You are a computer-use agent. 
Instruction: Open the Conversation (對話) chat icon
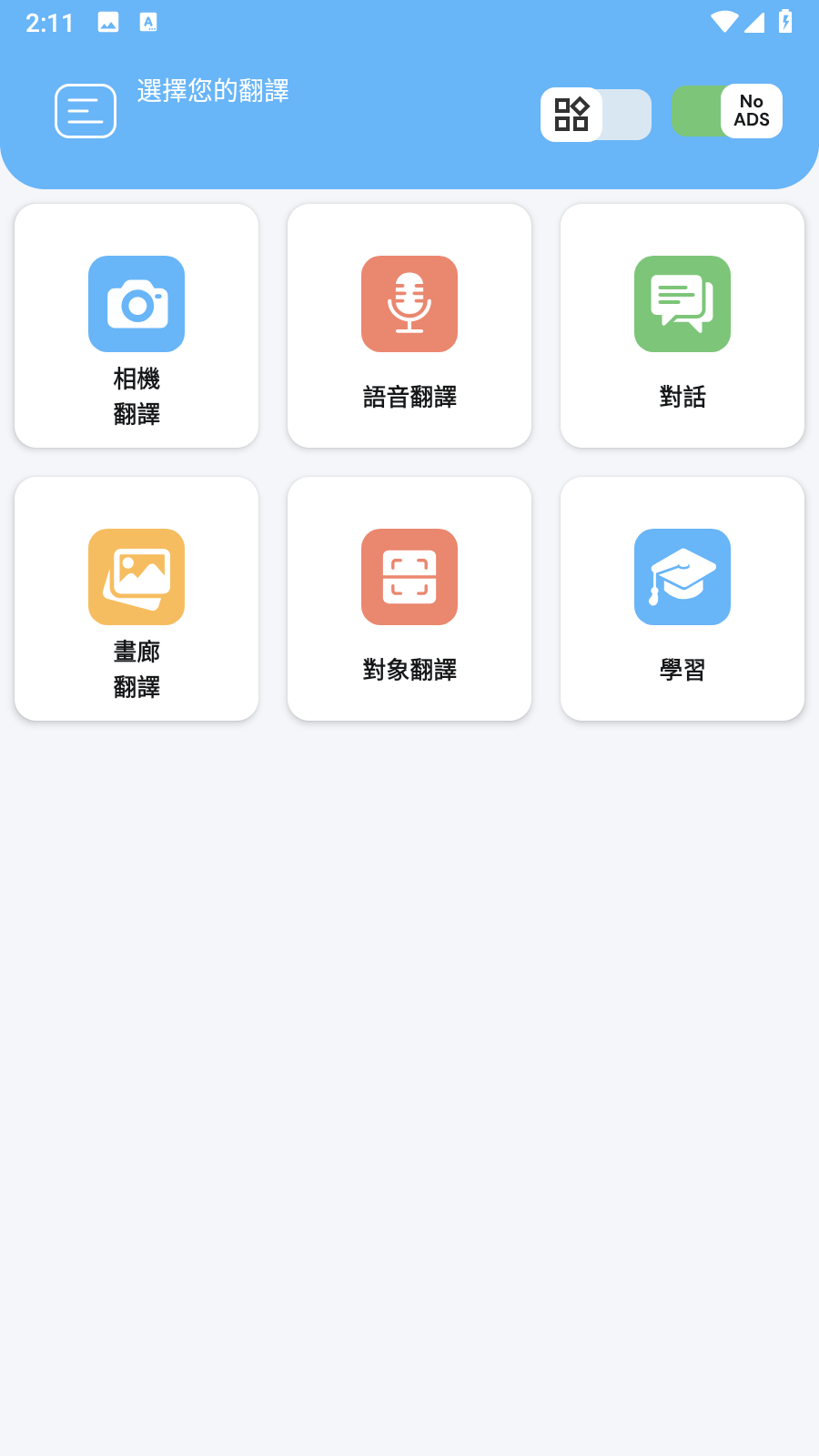(x=682, y=304)
